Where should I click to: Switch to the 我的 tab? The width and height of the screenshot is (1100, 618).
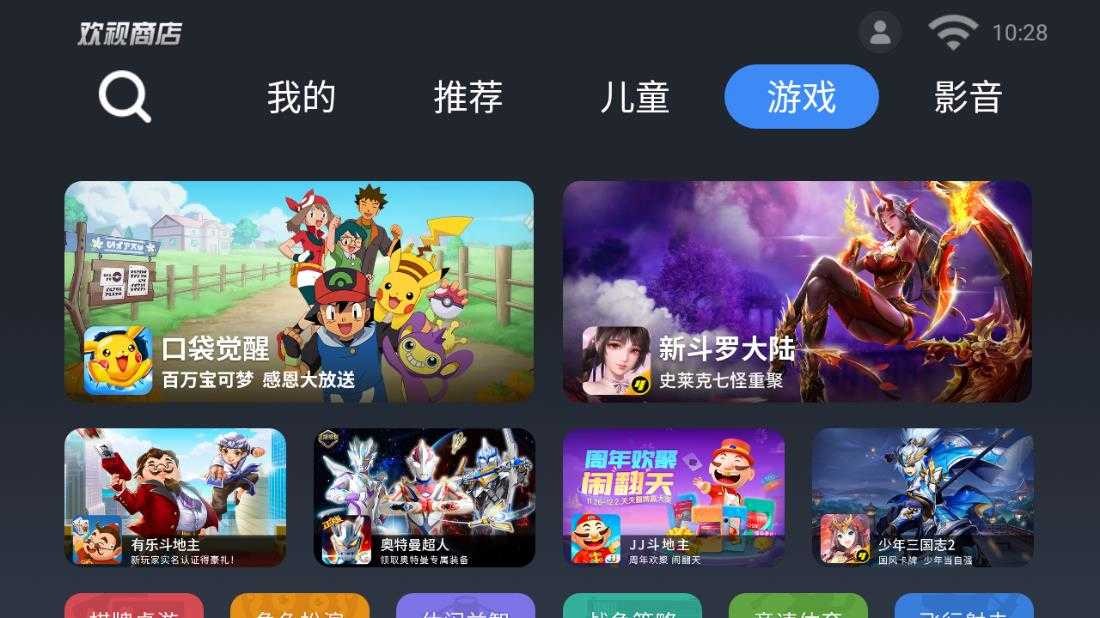click(x=301, y=97)
